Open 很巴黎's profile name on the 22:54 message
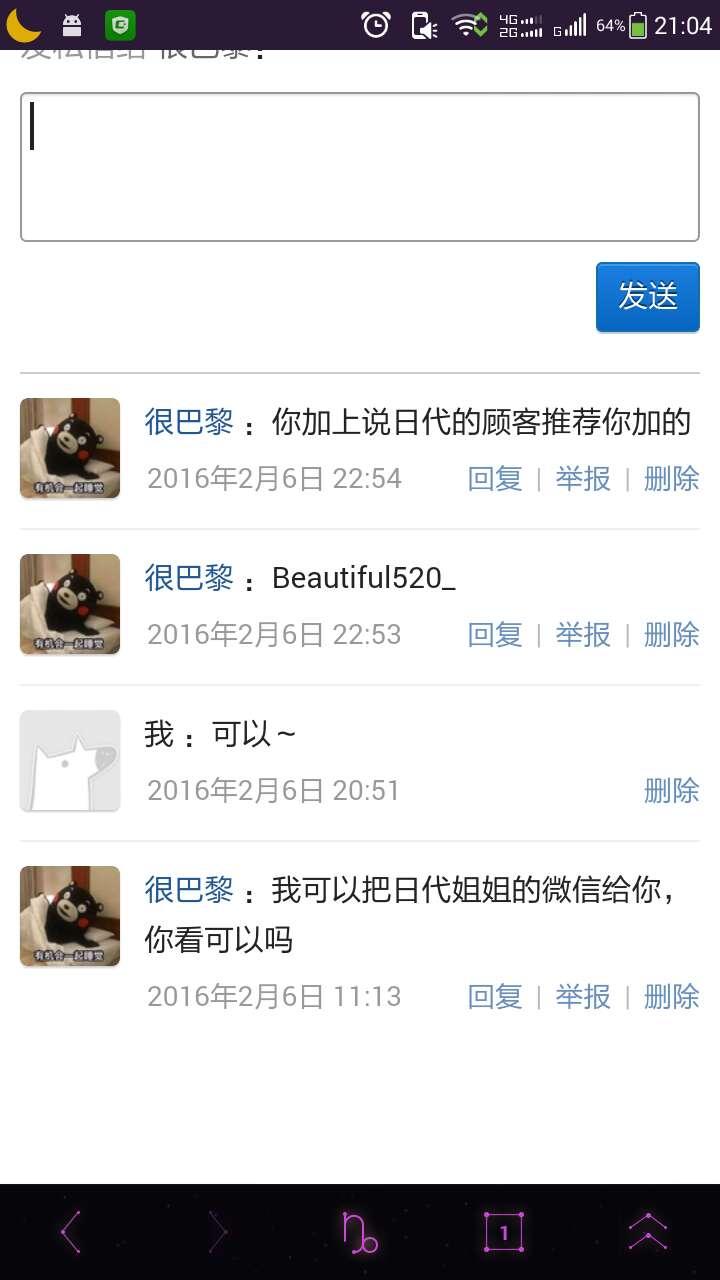Viewport: 720px width, 1280px height. [x=189, y=422]
